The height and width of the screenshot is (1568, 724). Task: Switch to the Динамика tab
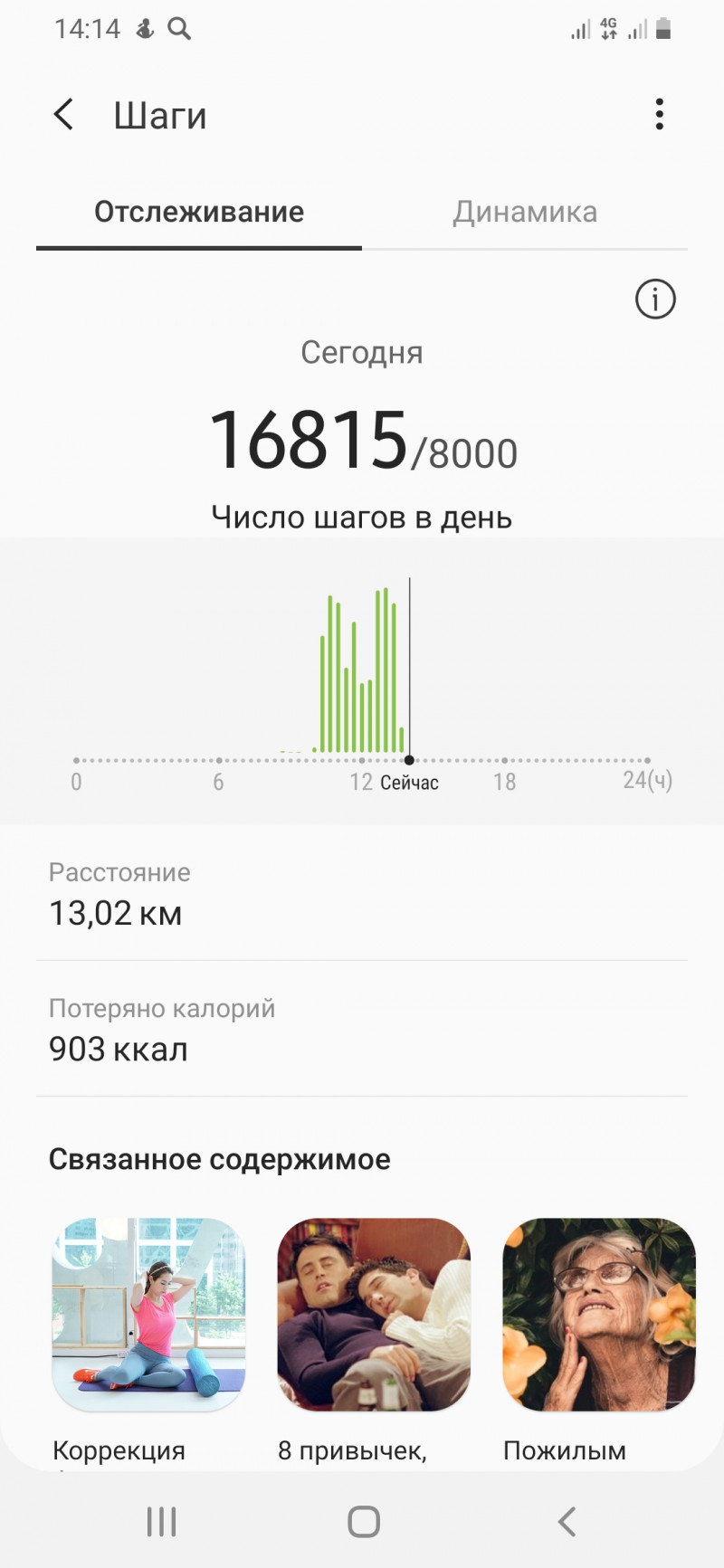point(525,212)
